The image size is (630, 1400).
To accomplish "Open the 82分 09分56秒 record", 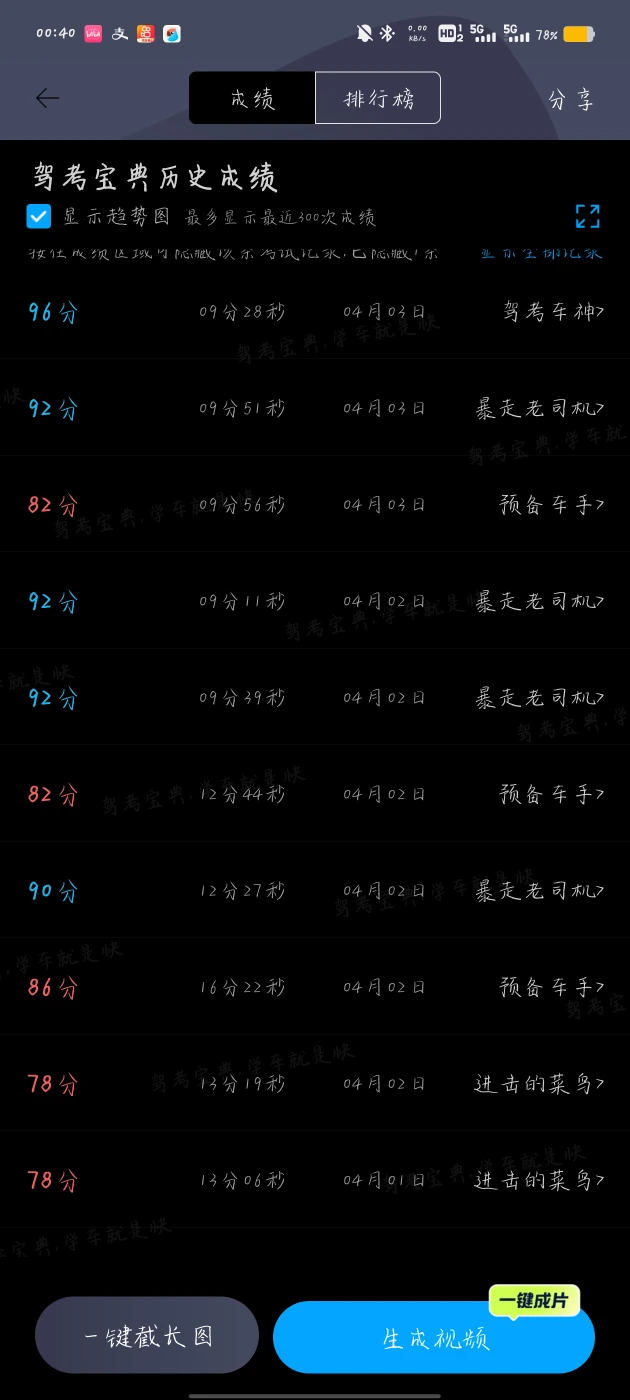I will (x=315, y=505).
